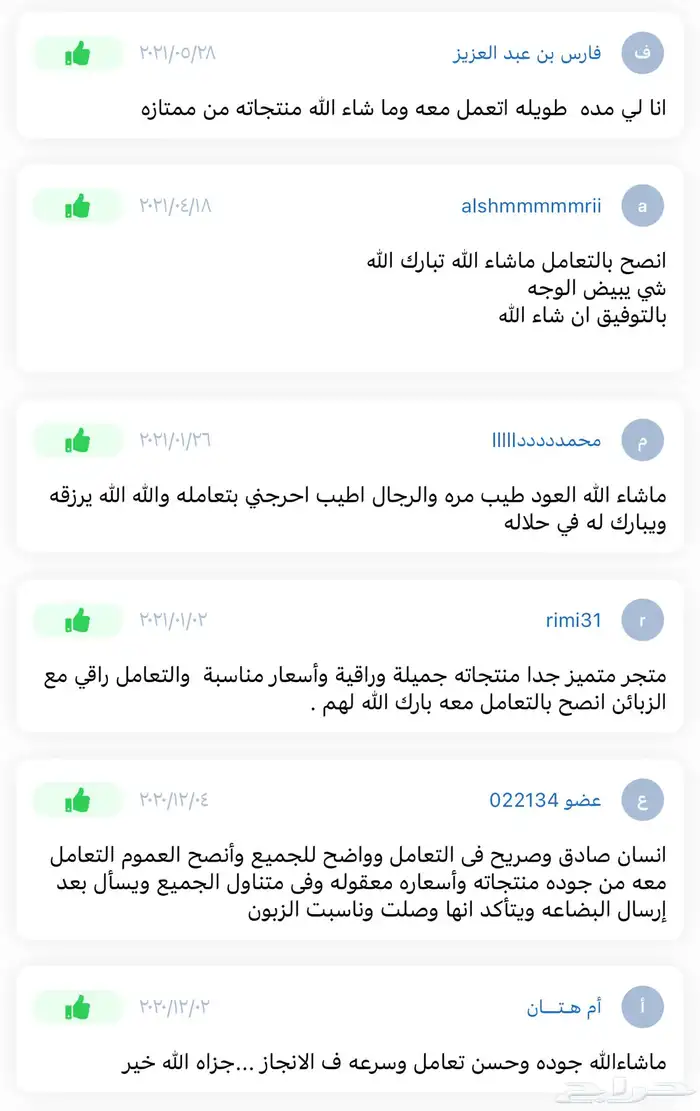Open فارس بن عبد العزيز's profile
The width and height of the screenshot is (700, 1111).
527,53
